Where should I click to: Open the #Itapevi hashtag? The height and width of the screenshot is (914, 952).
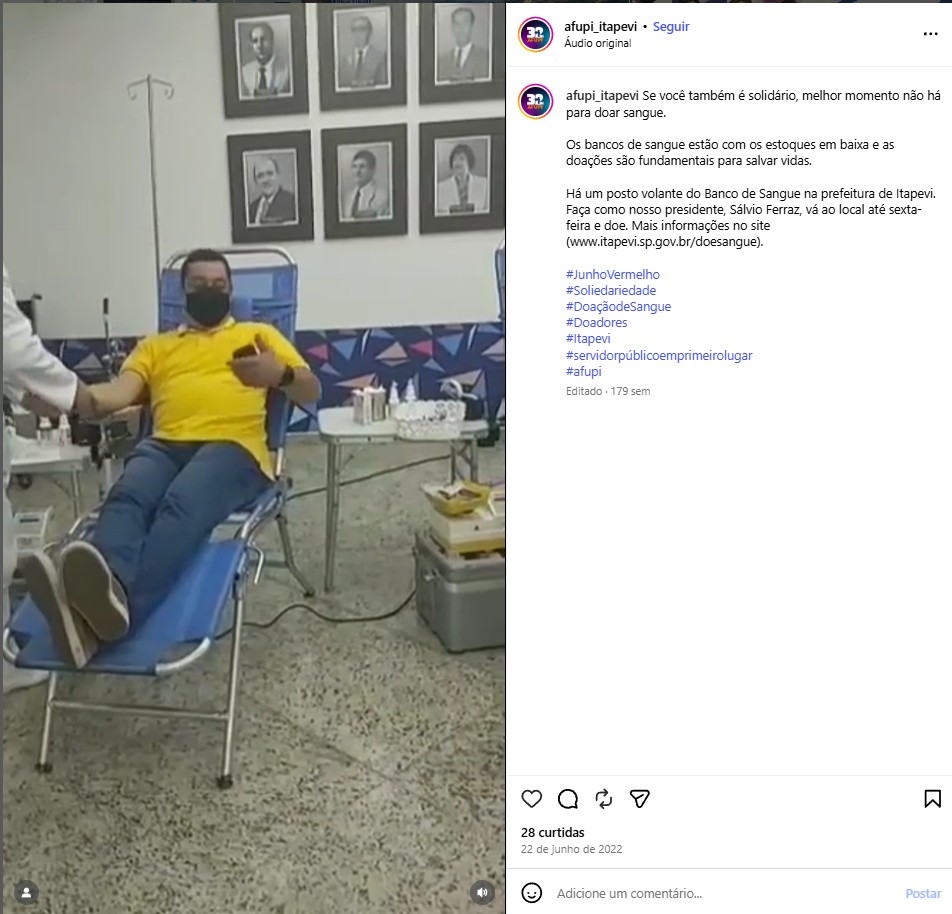coord(588,339)
